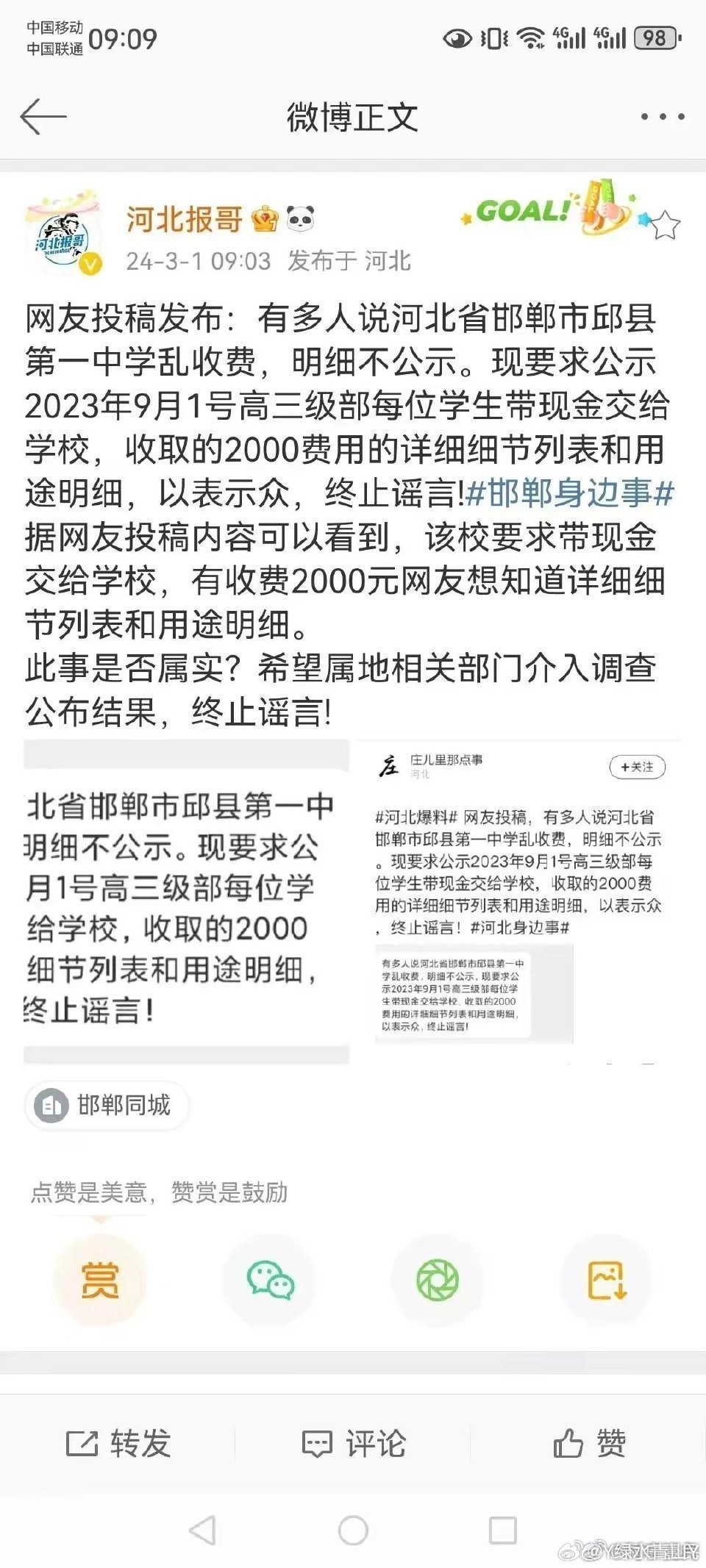This screenshot has width=706, height=1568.
Task: Like the post with 赞
Action: tap(589, 1444)
